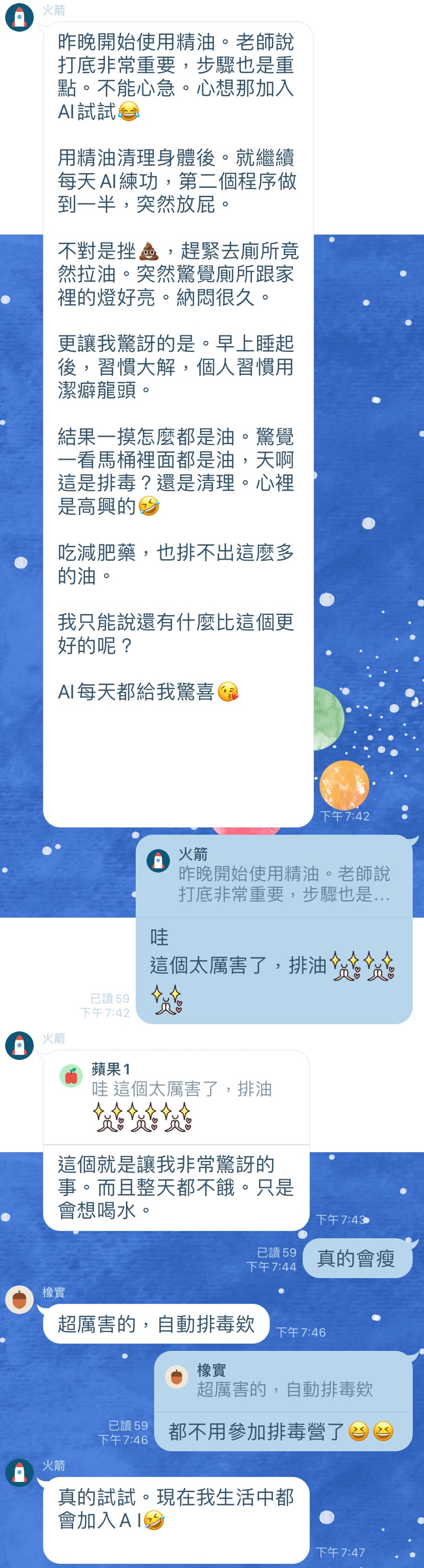Open 火箭's avatar next to the 真的試試 message
This screenshot has width=424, height=1568.
(19, 1472)
